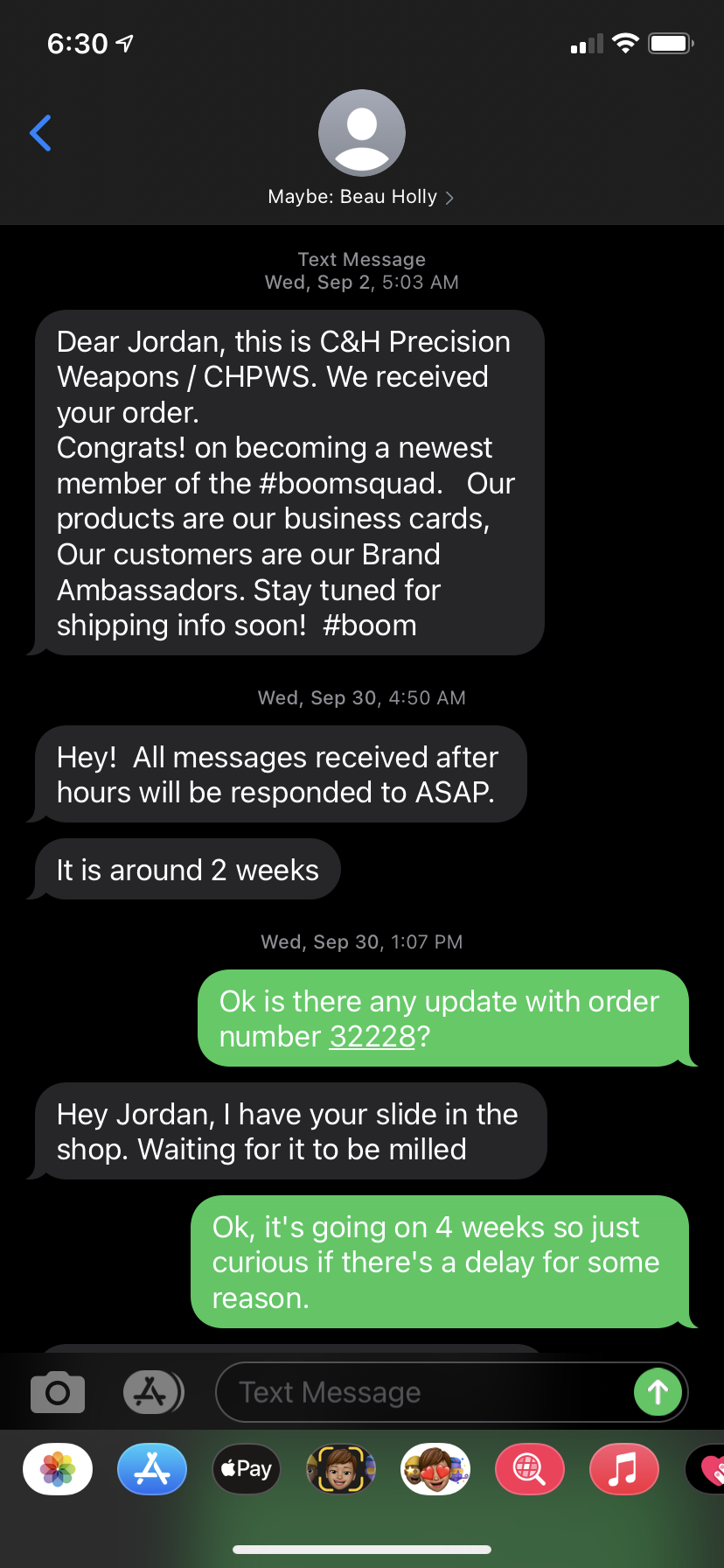The height and width of the screenshot is (1568, 724).
Task: Tap the linked order number 32228
Action: (x=372, y=1037)
